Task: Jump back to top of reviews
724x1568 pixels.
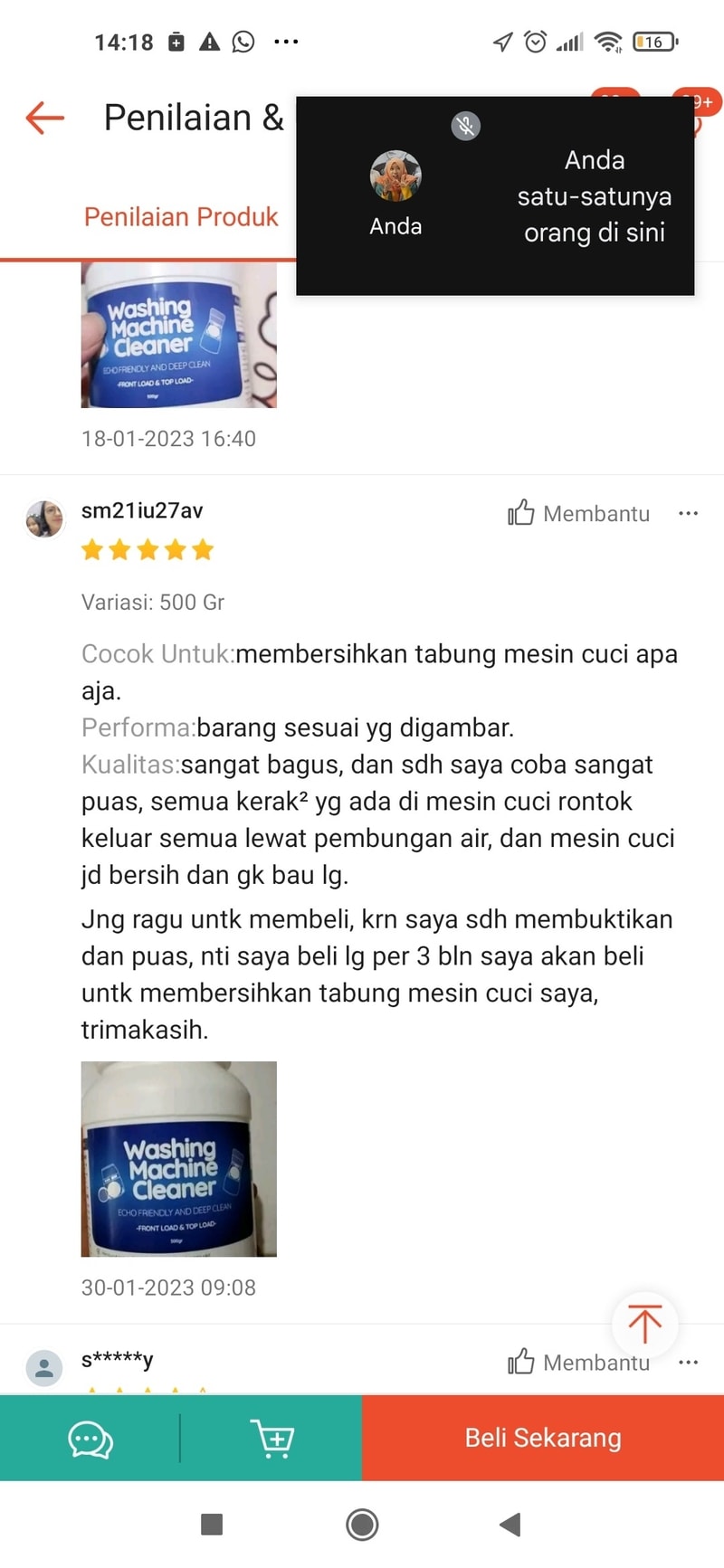Action: click(644, 1325)
